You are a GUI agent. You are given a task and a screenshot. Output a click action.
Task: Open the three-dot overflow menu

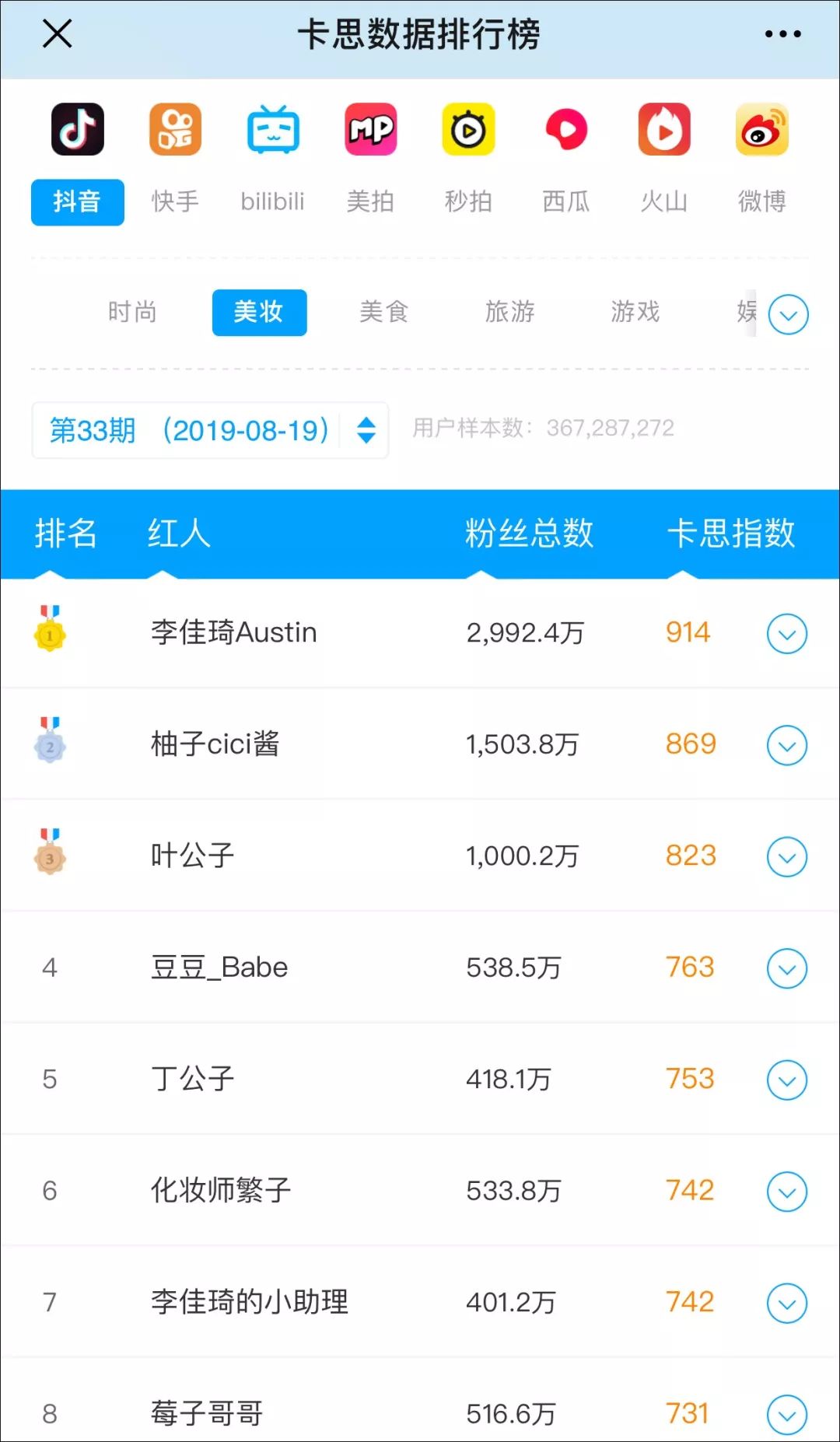pos(782,34)
